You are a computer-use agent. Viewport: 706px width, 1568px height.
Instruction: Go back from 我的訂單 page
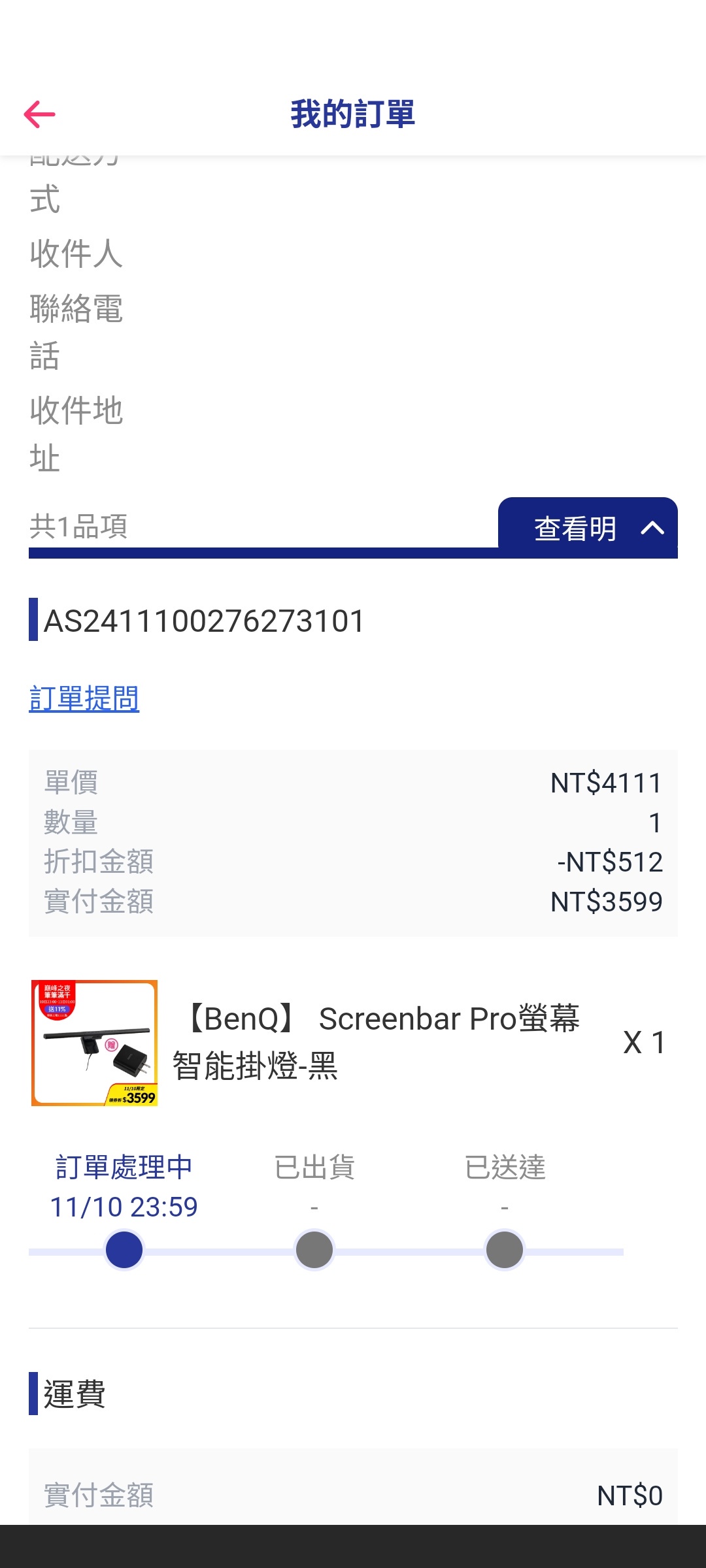pos(40,114)
